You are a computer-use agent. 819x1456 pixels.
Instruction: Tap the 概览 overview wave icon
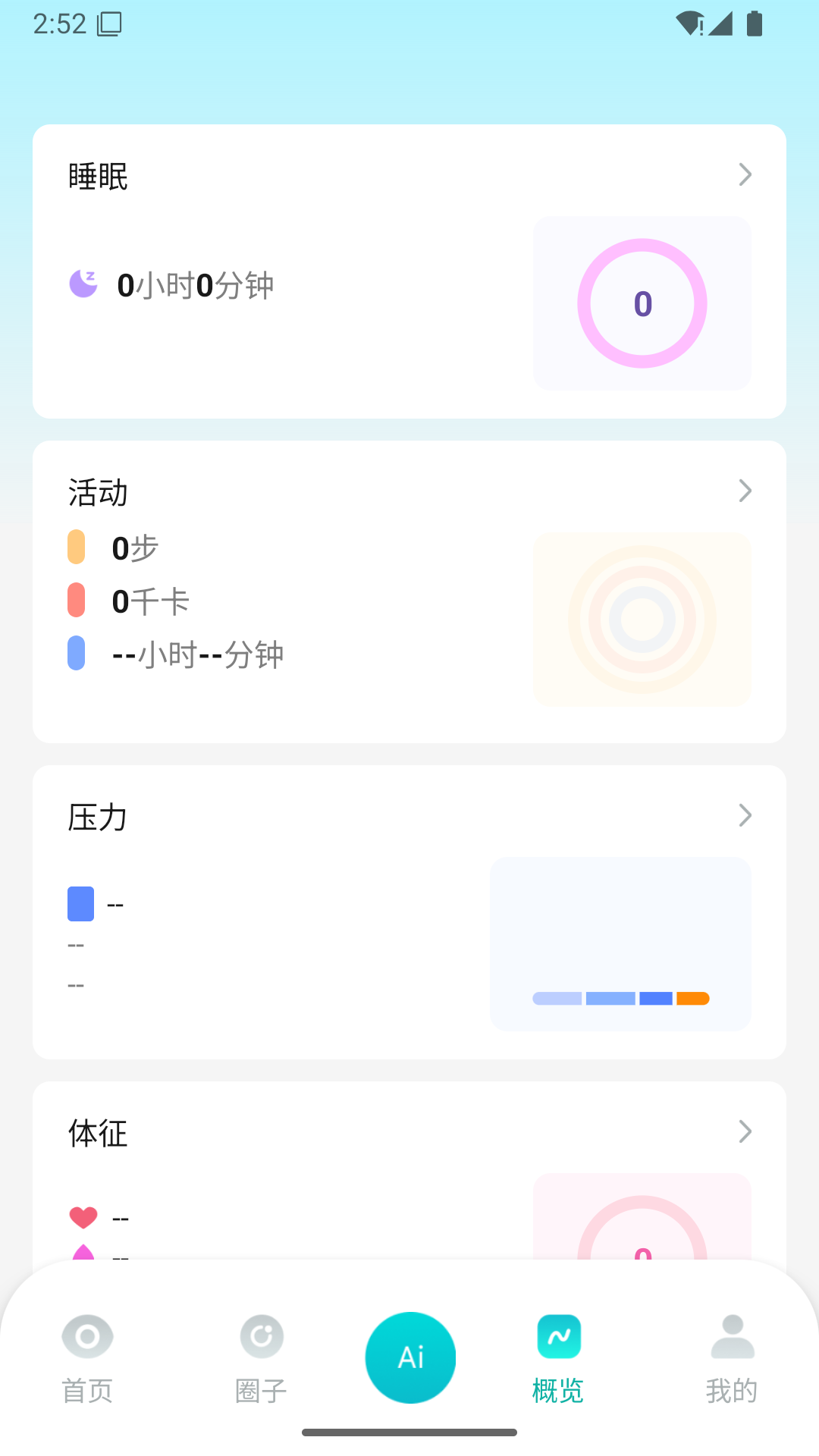(559, 1335)
